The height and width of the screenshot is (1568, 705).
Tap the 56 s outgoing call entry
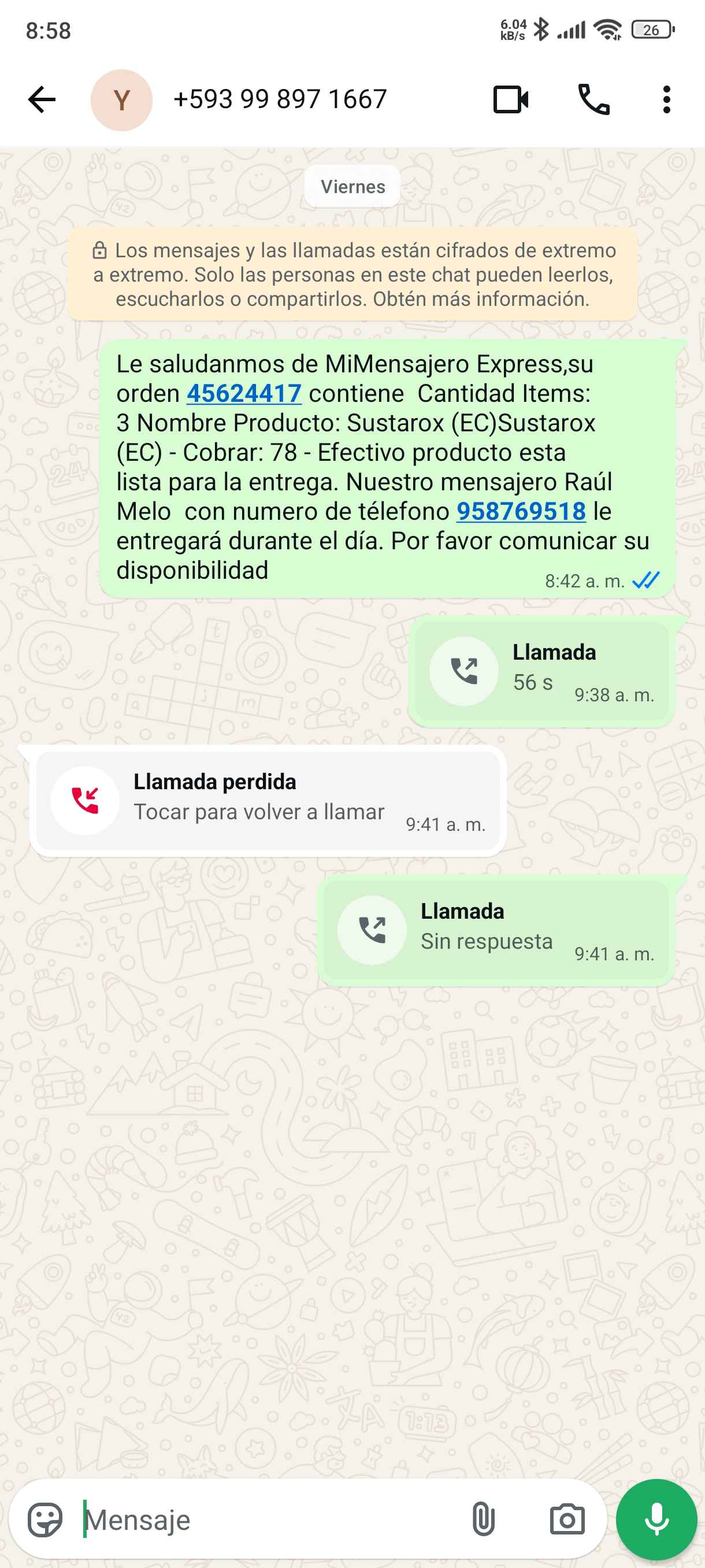point(541,671)
